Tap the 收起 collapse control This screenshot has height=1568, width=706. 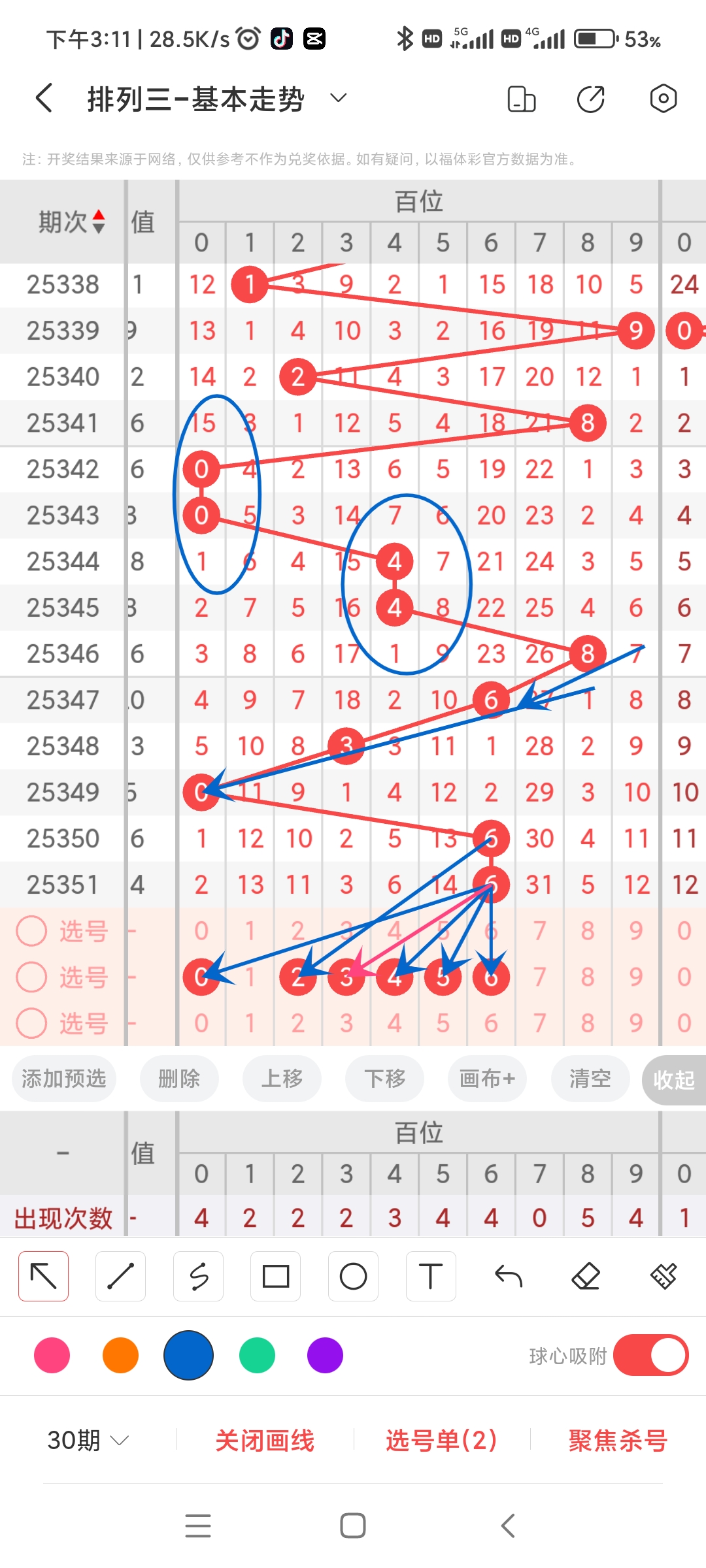674,1079
